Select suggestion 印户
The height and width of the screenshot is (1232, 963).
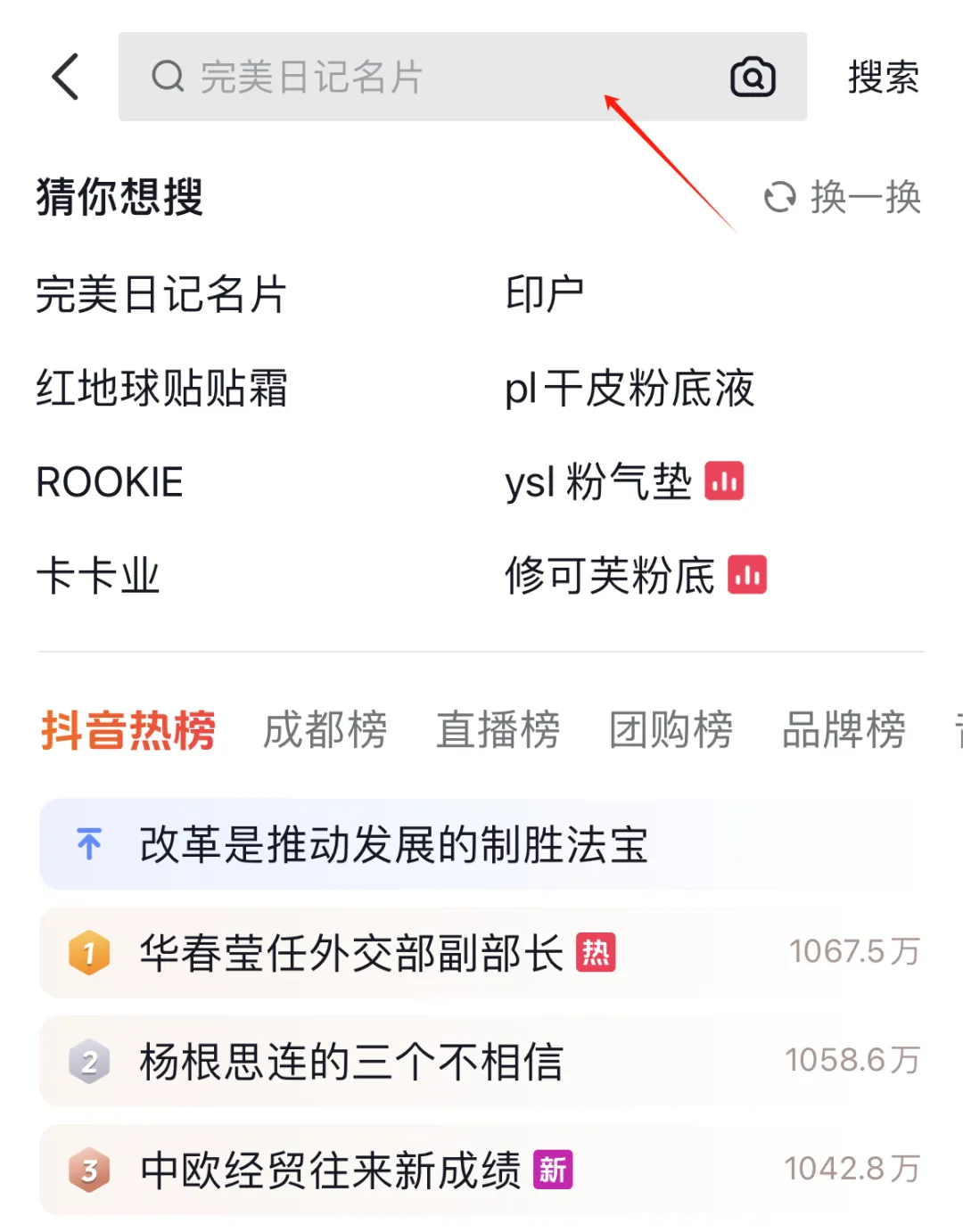(544, 295)
